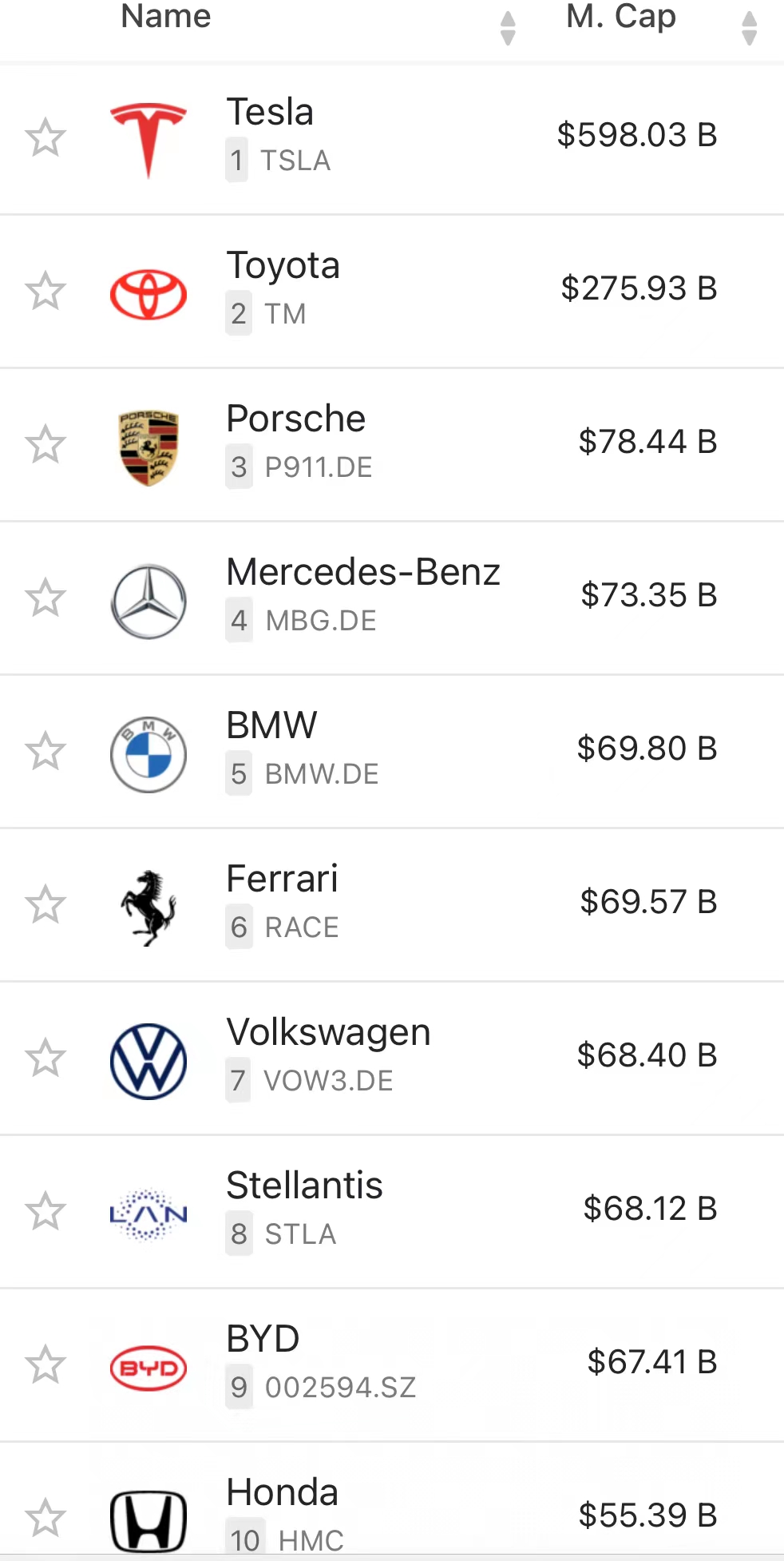Mark Mercedes-Benz with the star
This screenshot has height=1561, width=784.
(46, 598)
